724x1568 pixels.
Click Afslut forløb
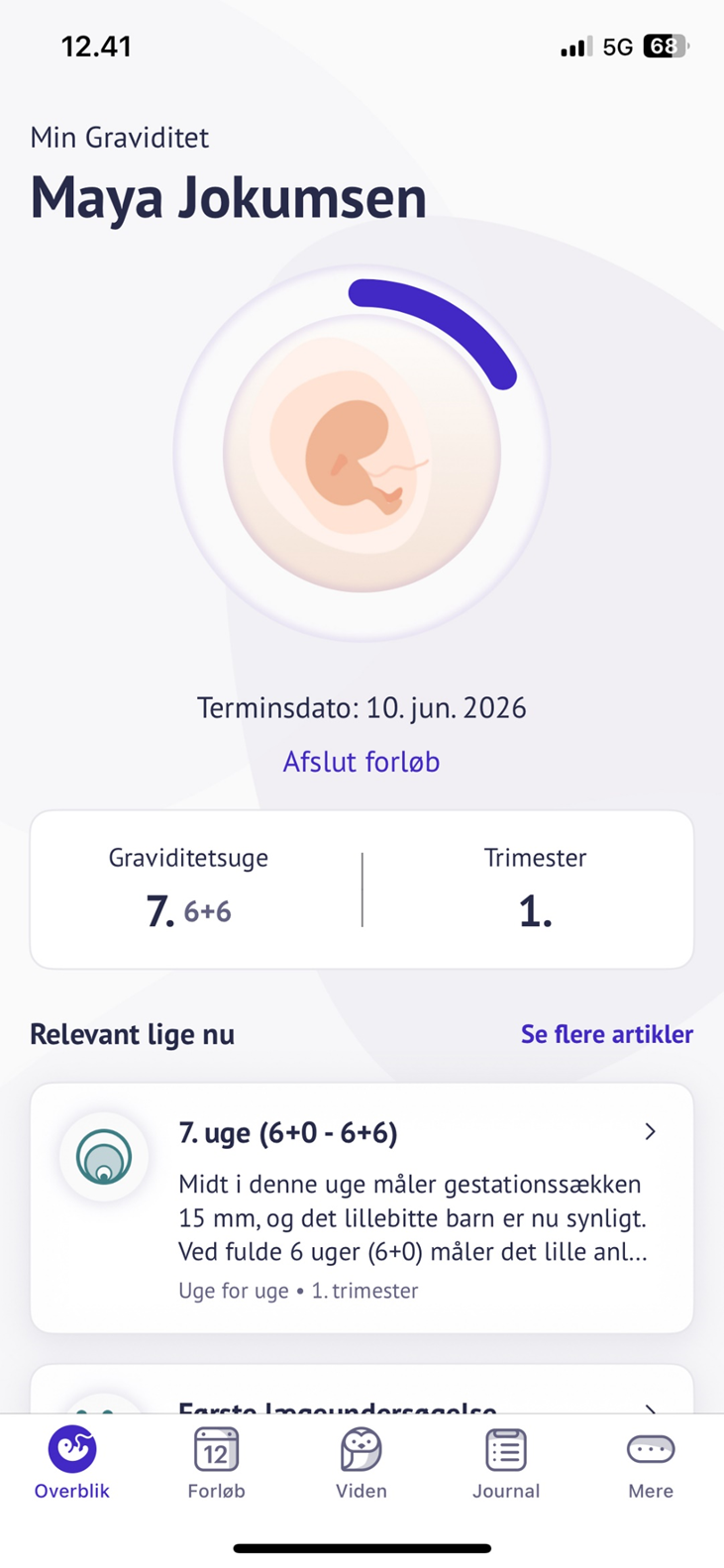(x=361, y=762)
